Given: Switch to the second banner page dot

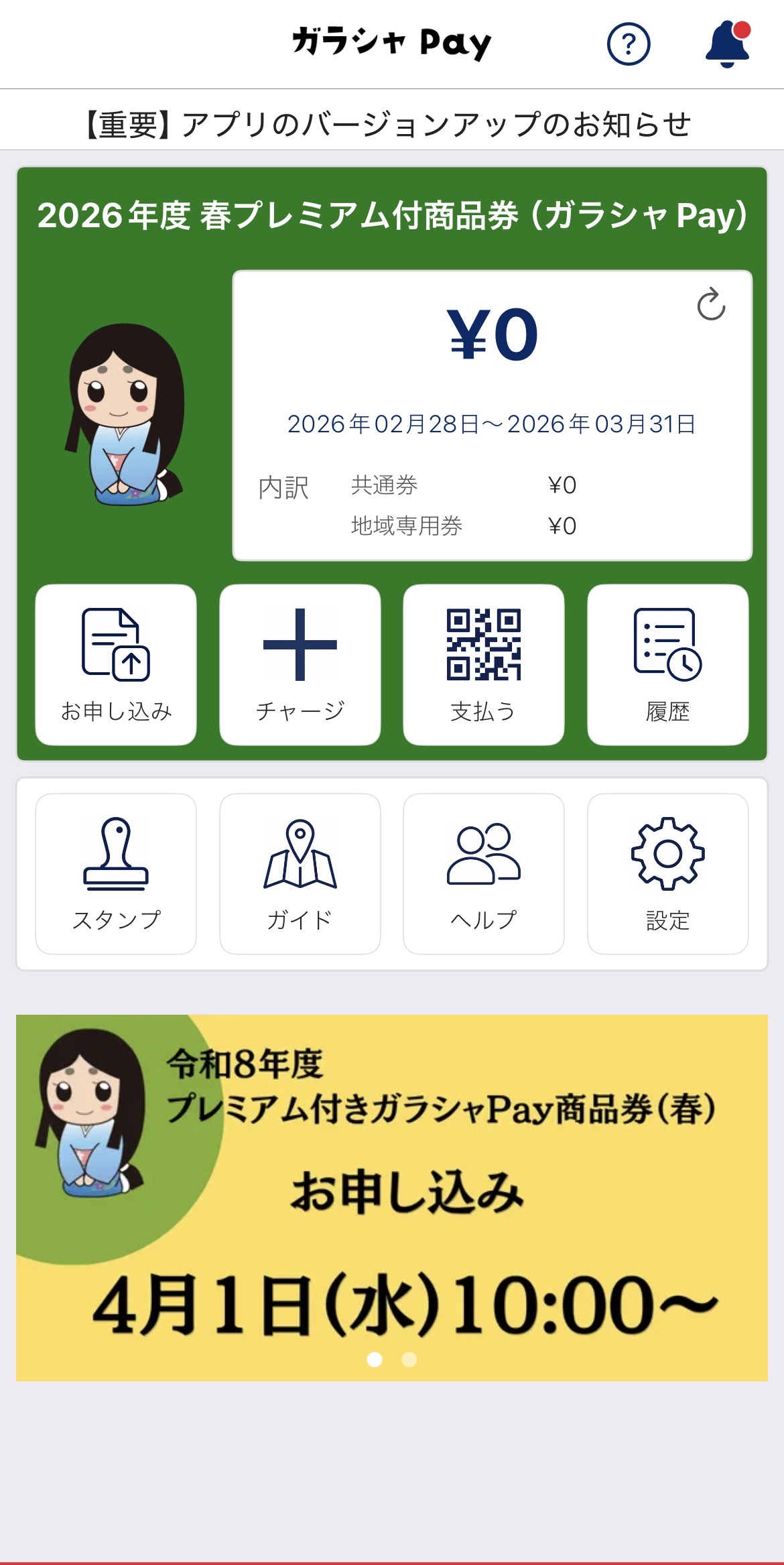Looking at the screenshot, I should (x=409, y=1359).
